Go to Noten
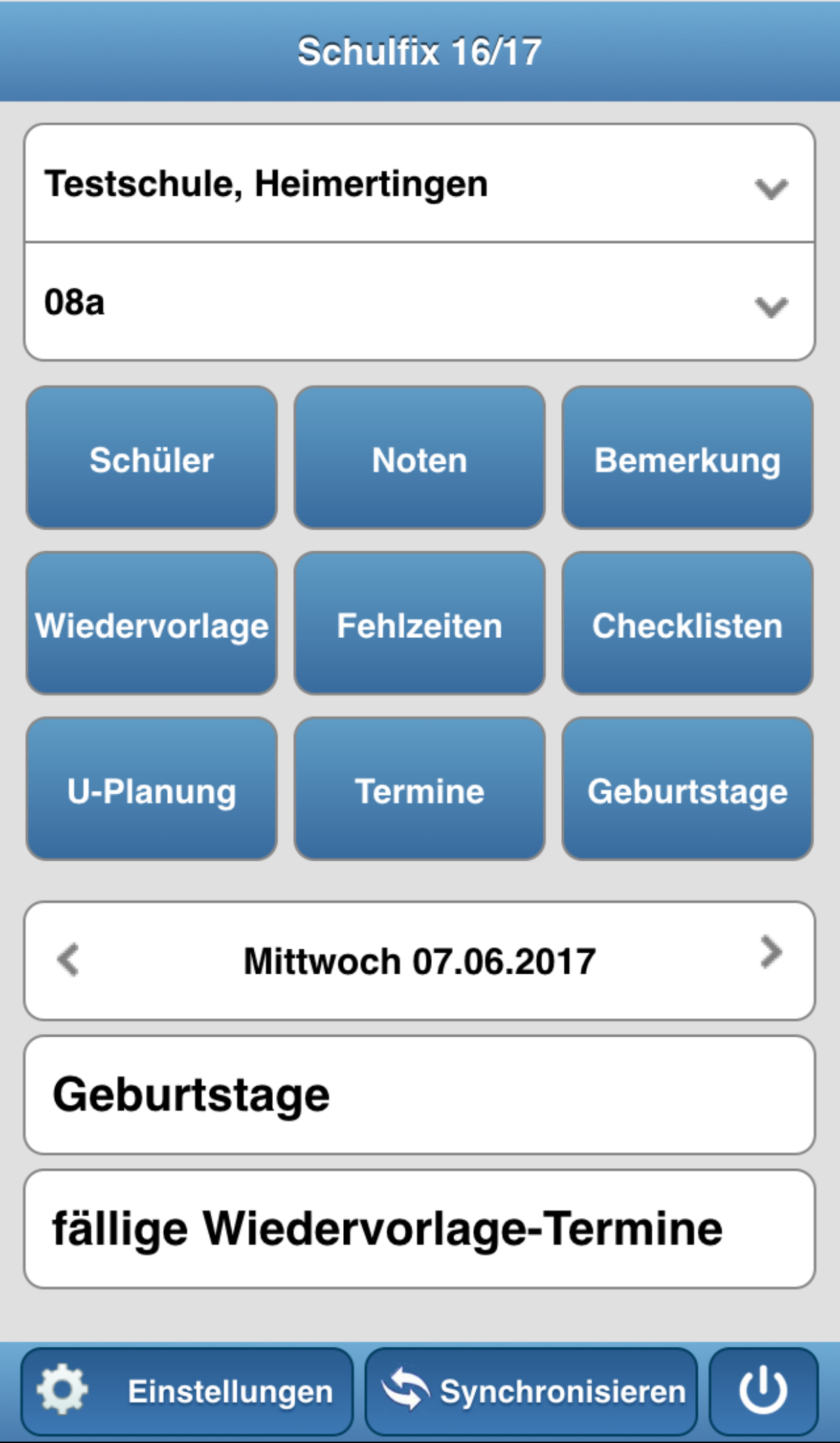 coord(420,458)
